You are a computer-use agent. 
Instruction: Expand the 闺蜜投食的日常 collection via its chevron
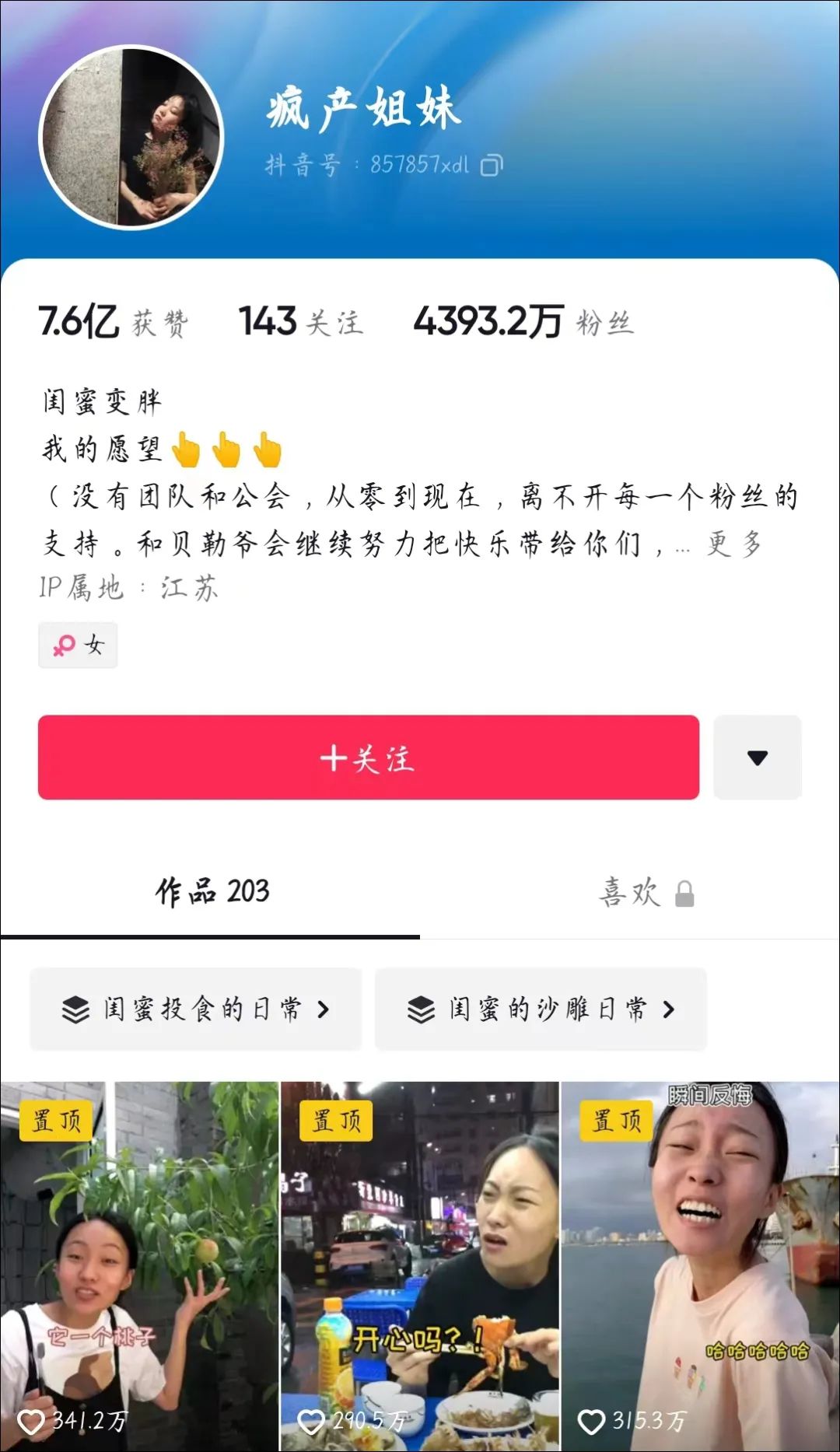324,1009
